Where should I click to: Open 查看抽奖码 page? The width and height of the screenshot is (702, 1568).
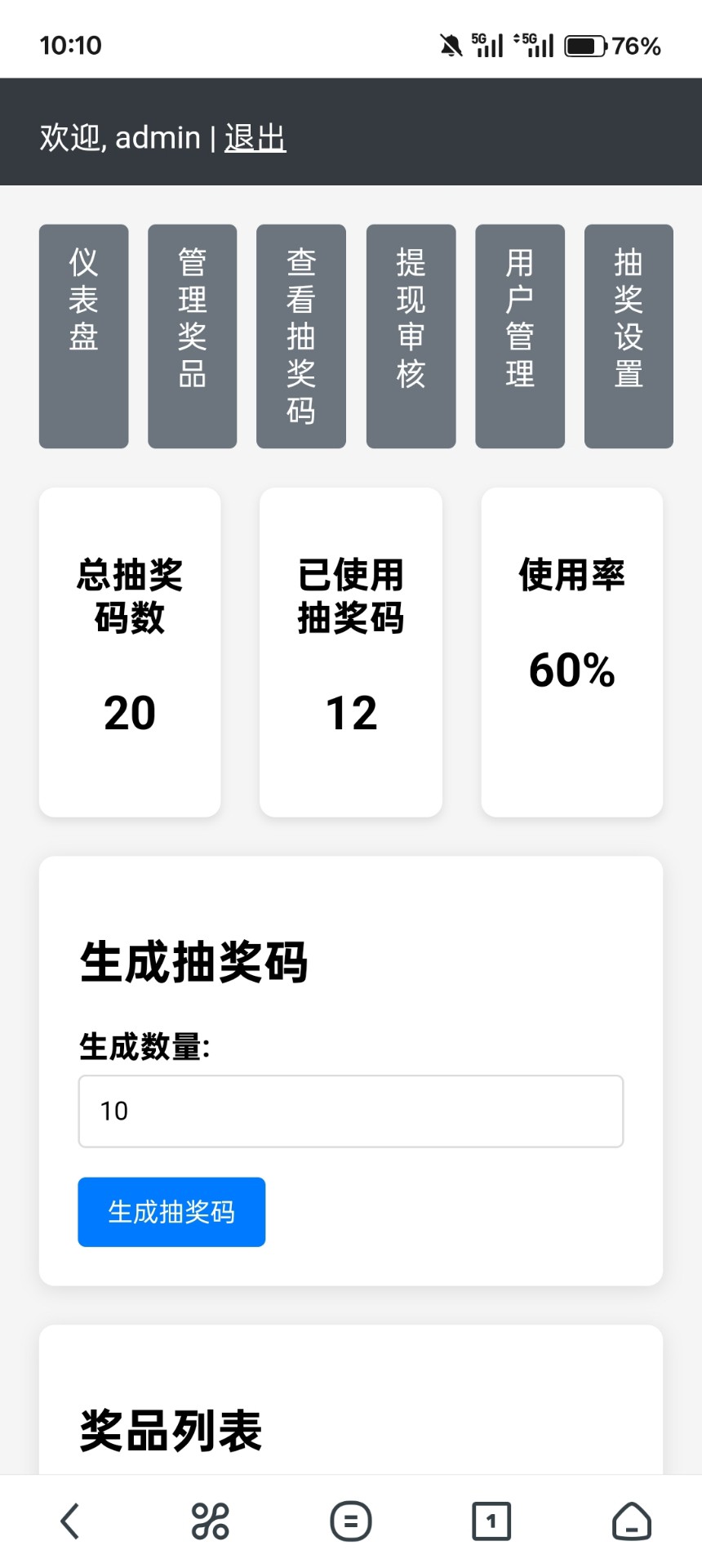point(300,336)
